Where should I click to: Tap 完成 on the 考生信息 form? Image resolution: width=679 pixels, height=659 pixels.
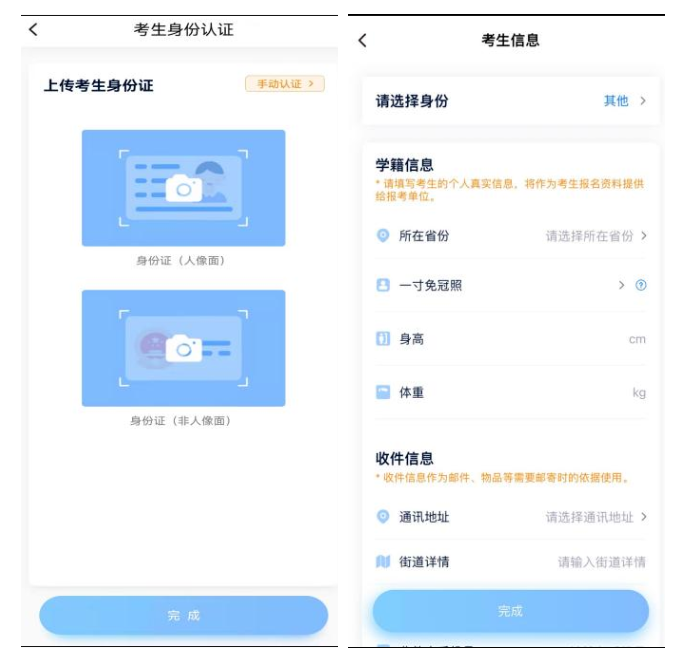(510, 611)
